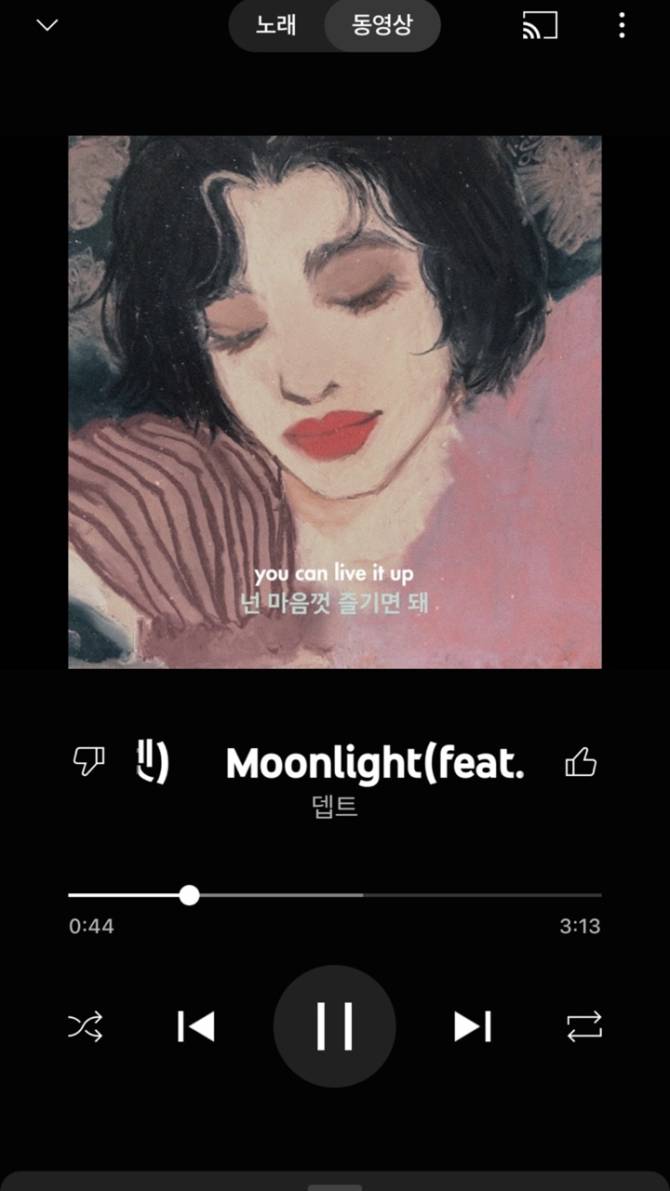
Task: Switch to the 노래 tab
Action: tap(276, 25)
